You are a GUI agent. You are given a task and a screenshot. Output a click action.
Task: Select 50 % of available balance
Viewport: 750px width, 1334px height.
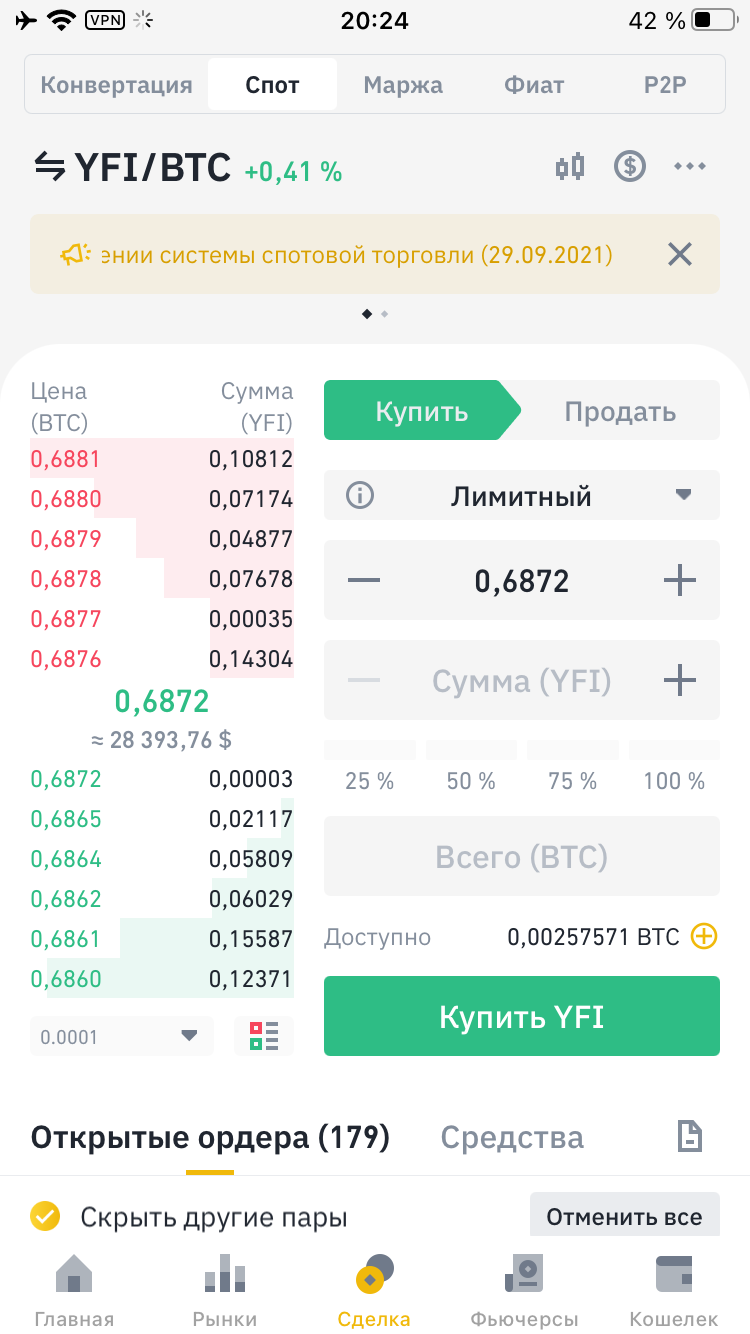tap(472, 781)
